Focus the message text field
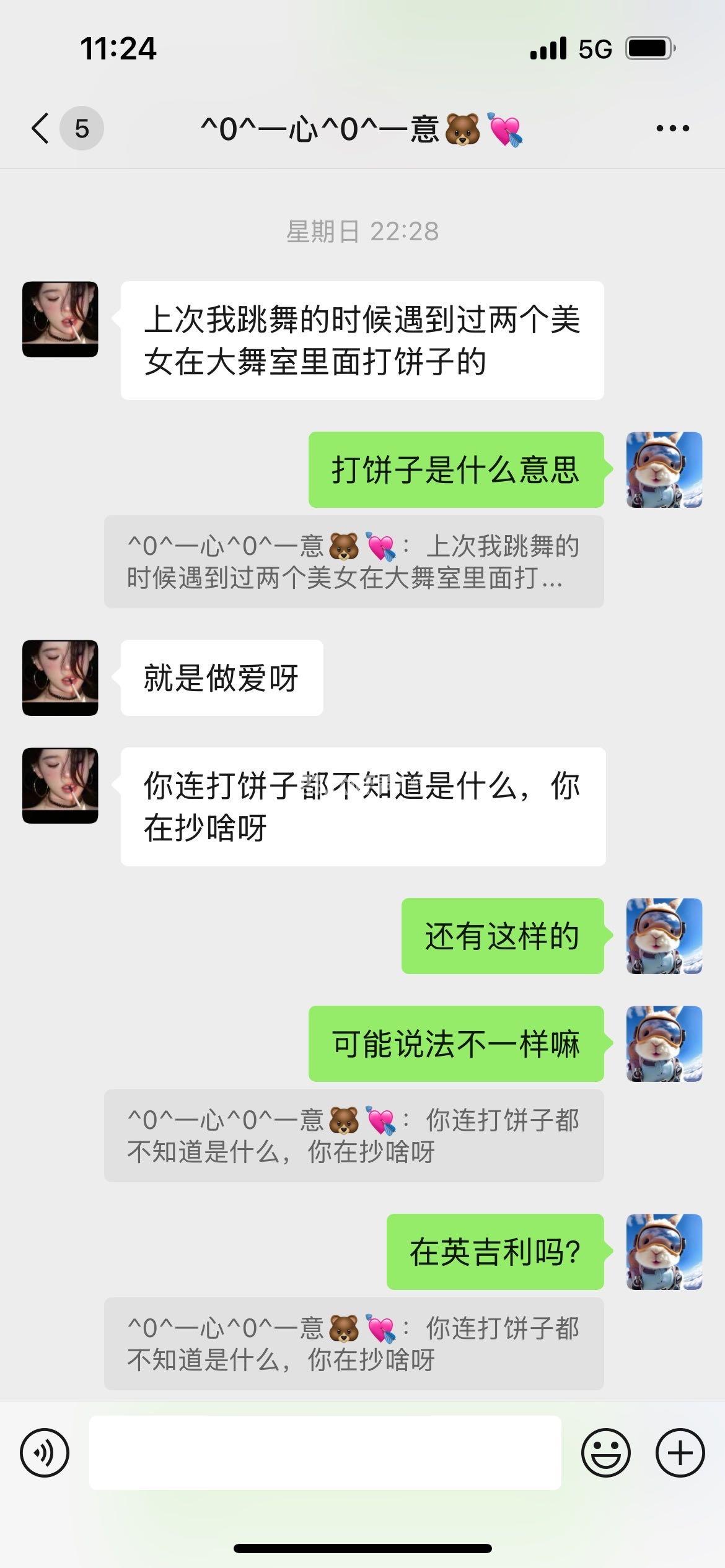This screenshot has width=725, height=1568. click(x=325, y=1452)
